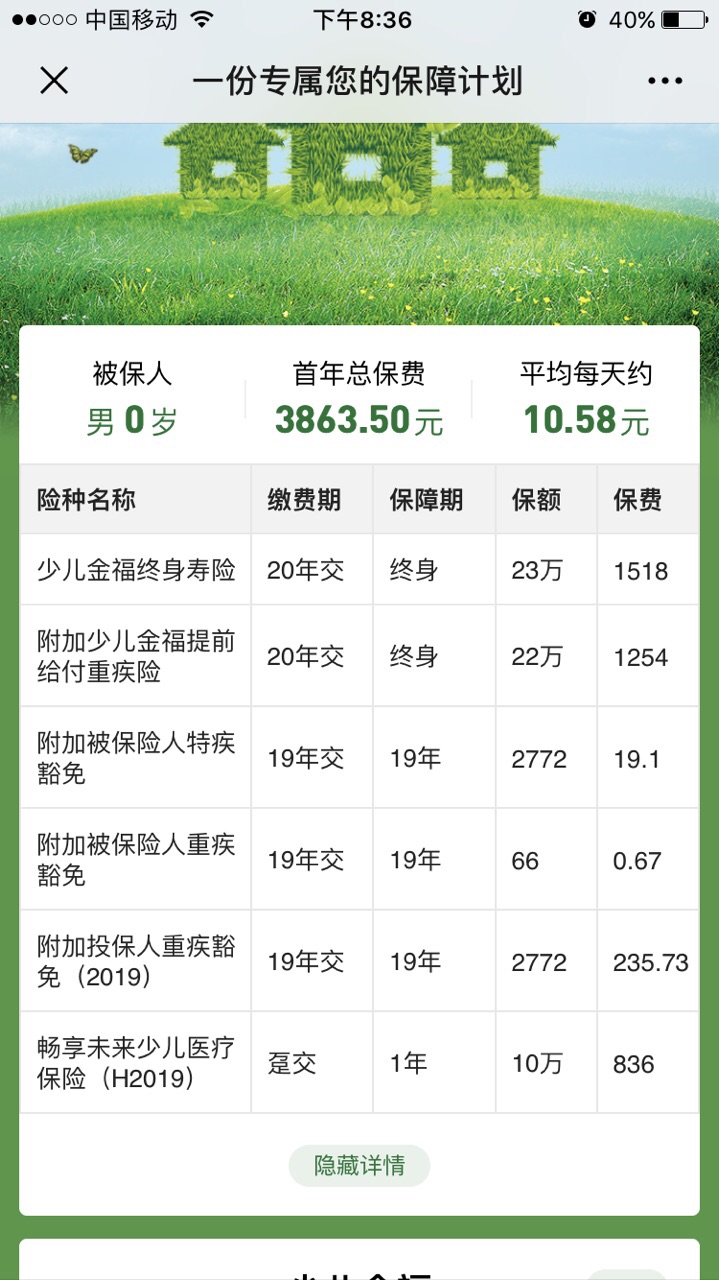Open the three-dot overflow menu
Viewport: 719px width, 1280px height.
coord(664,81)
